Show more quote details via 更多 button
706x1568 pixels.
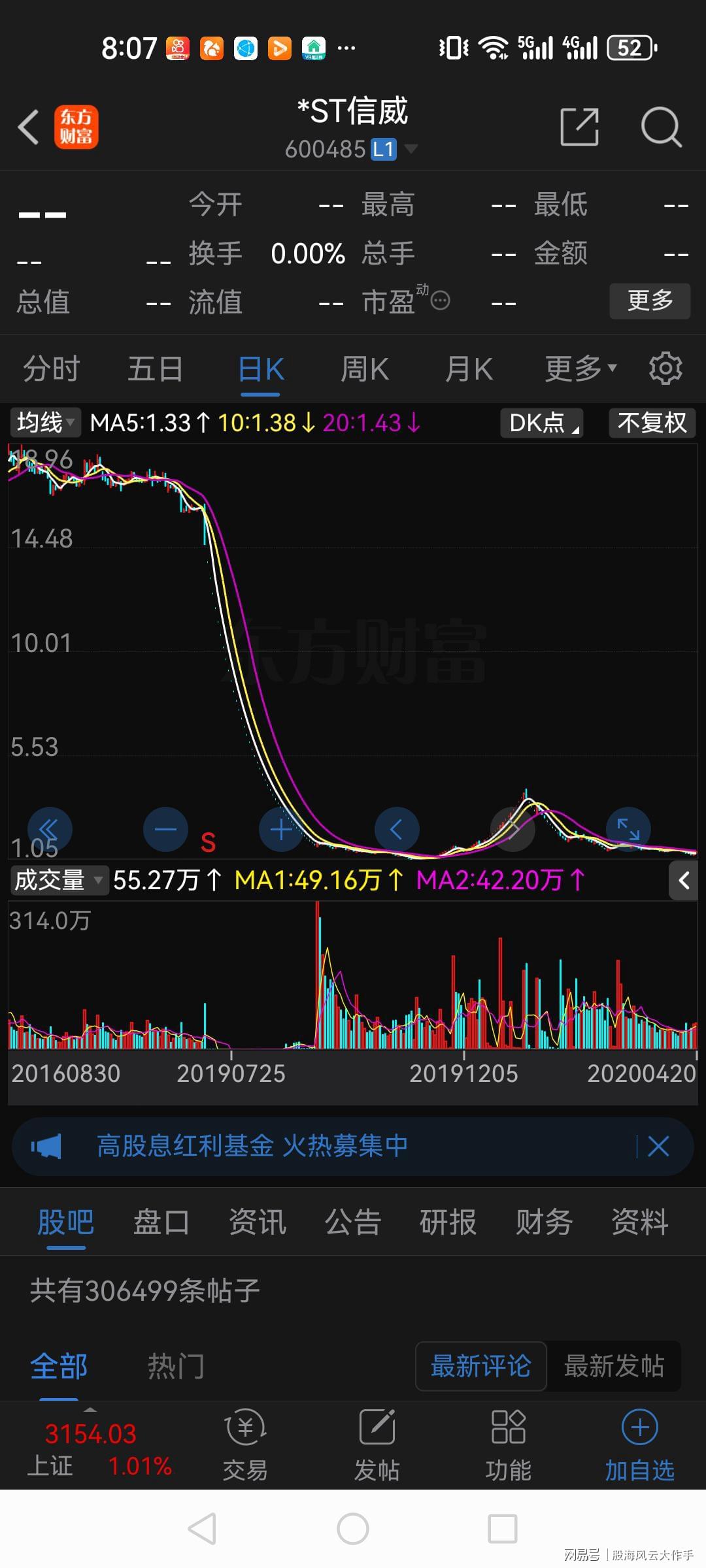point(650,301)
